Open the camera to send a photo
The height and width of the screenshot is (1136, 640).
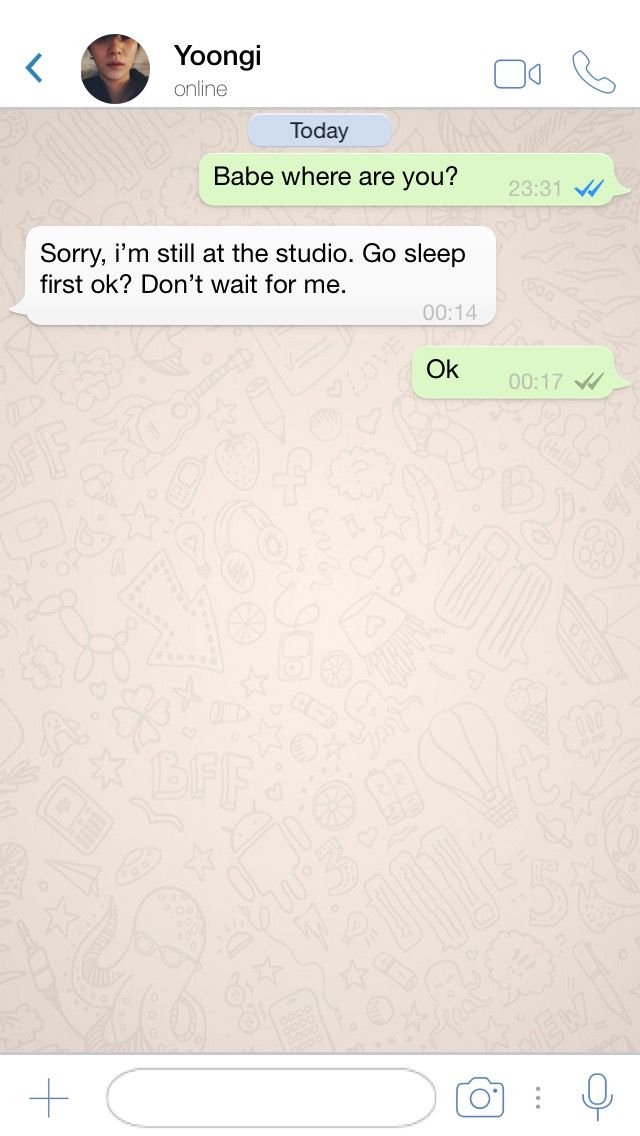(480, 1098)
